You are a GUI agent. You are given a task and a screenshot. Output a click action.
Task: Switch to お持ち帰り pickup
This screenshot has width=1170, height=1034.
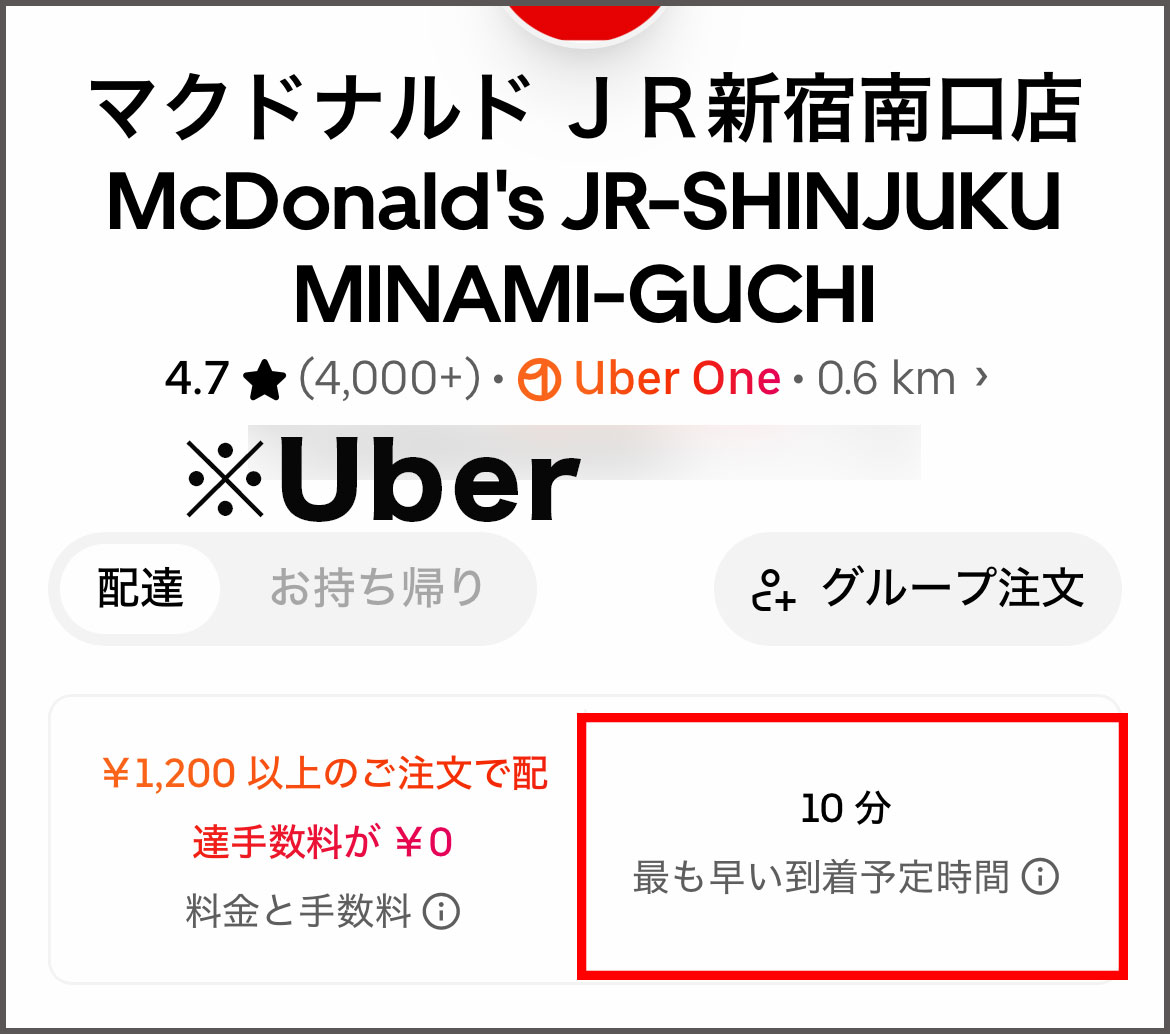coord(376,589)
